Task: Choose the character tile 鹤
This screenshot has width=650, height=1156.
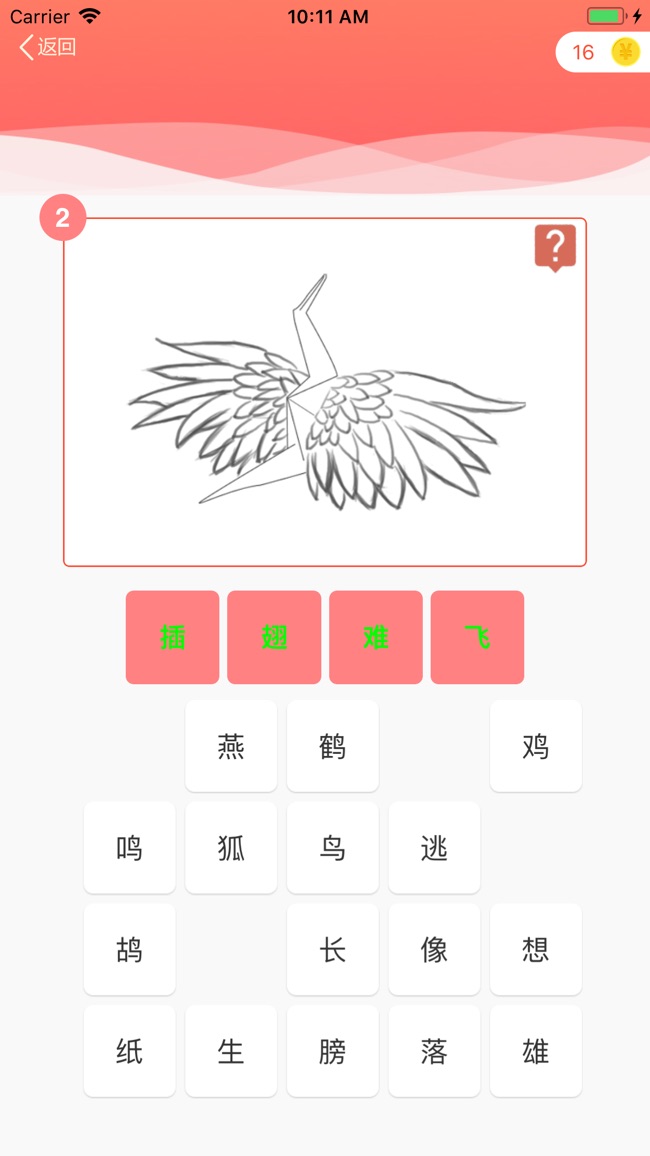Action: [x=333, y=746]
